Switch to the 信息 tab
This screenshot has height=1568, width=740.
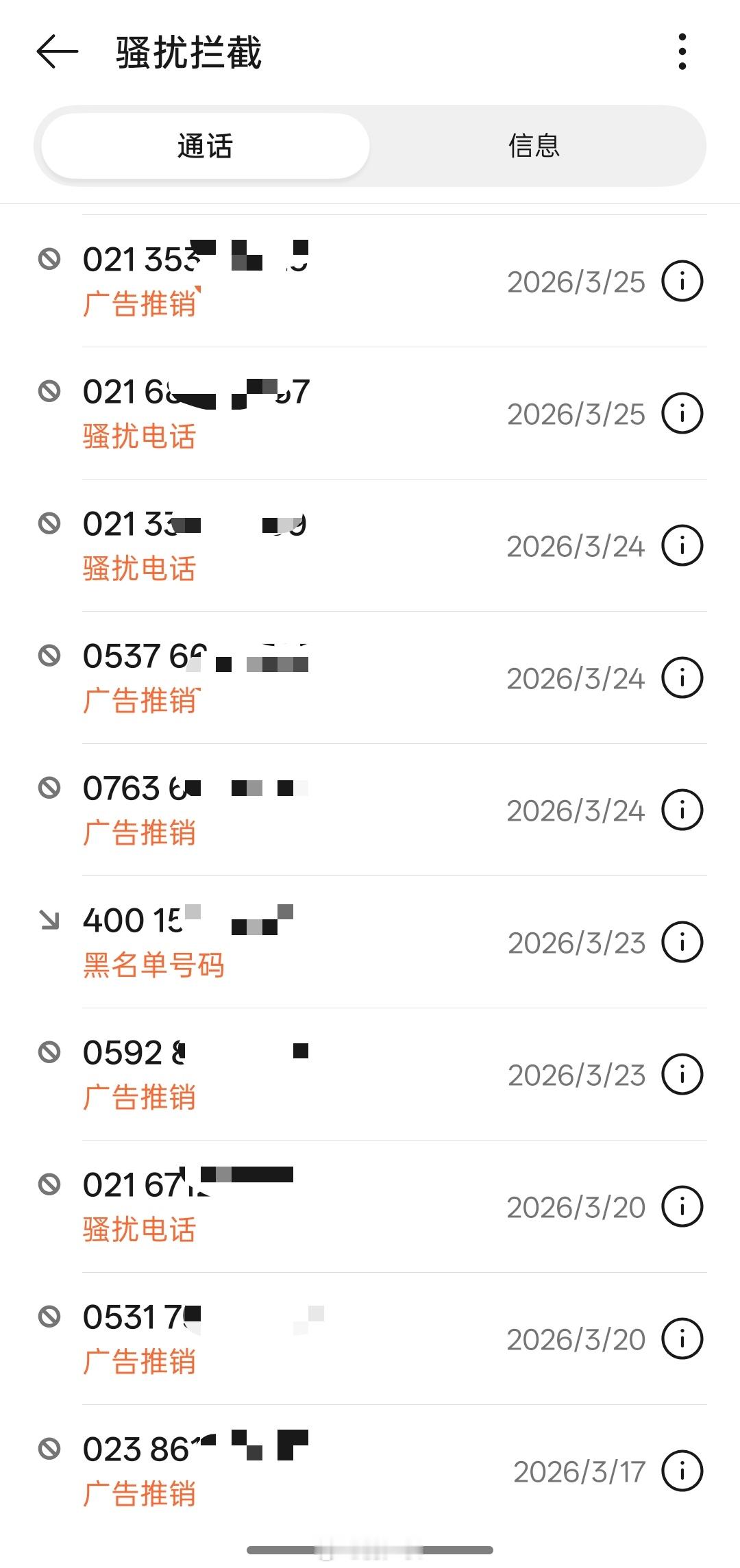click(x=536, y=145)
